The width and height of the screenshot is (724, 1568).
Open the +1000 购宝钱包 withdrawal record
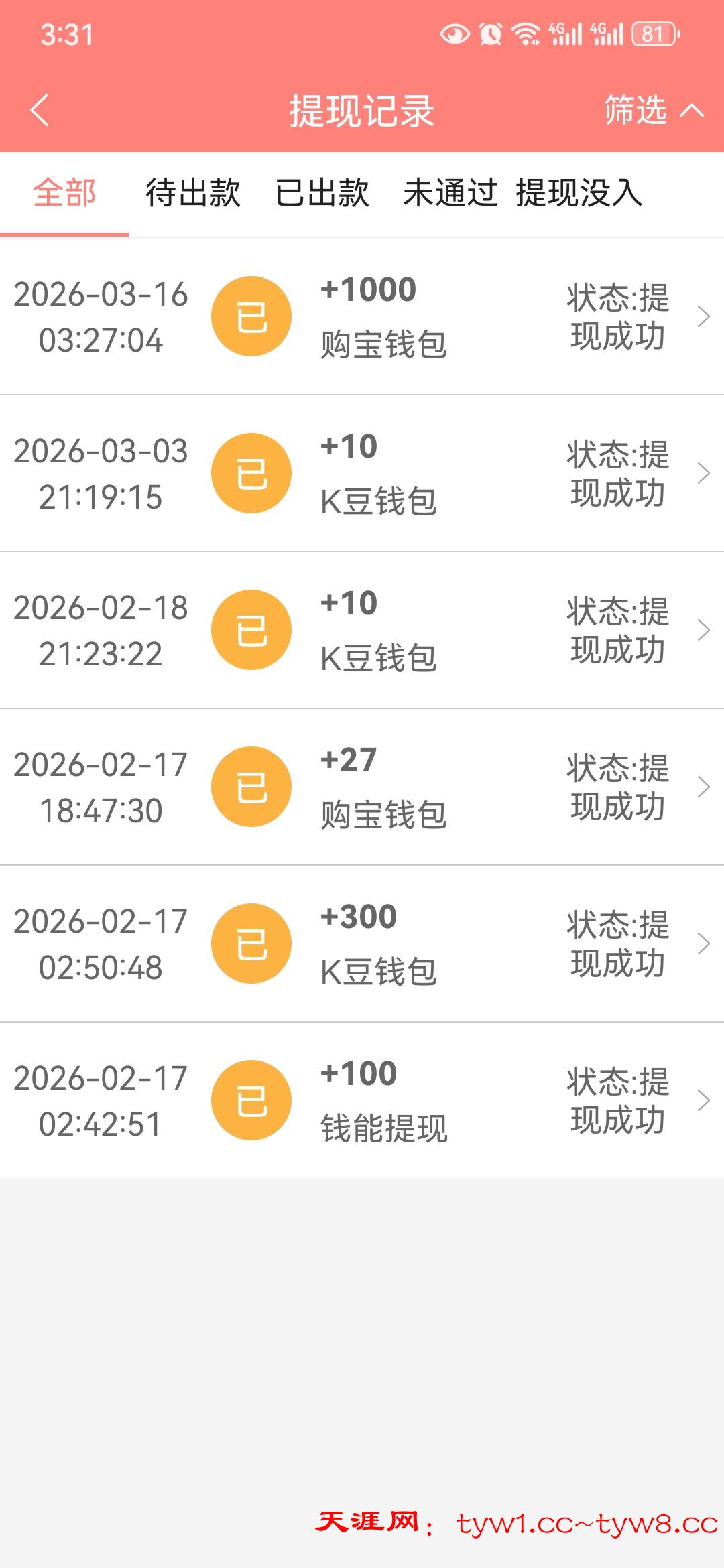(x=362, y=316)
